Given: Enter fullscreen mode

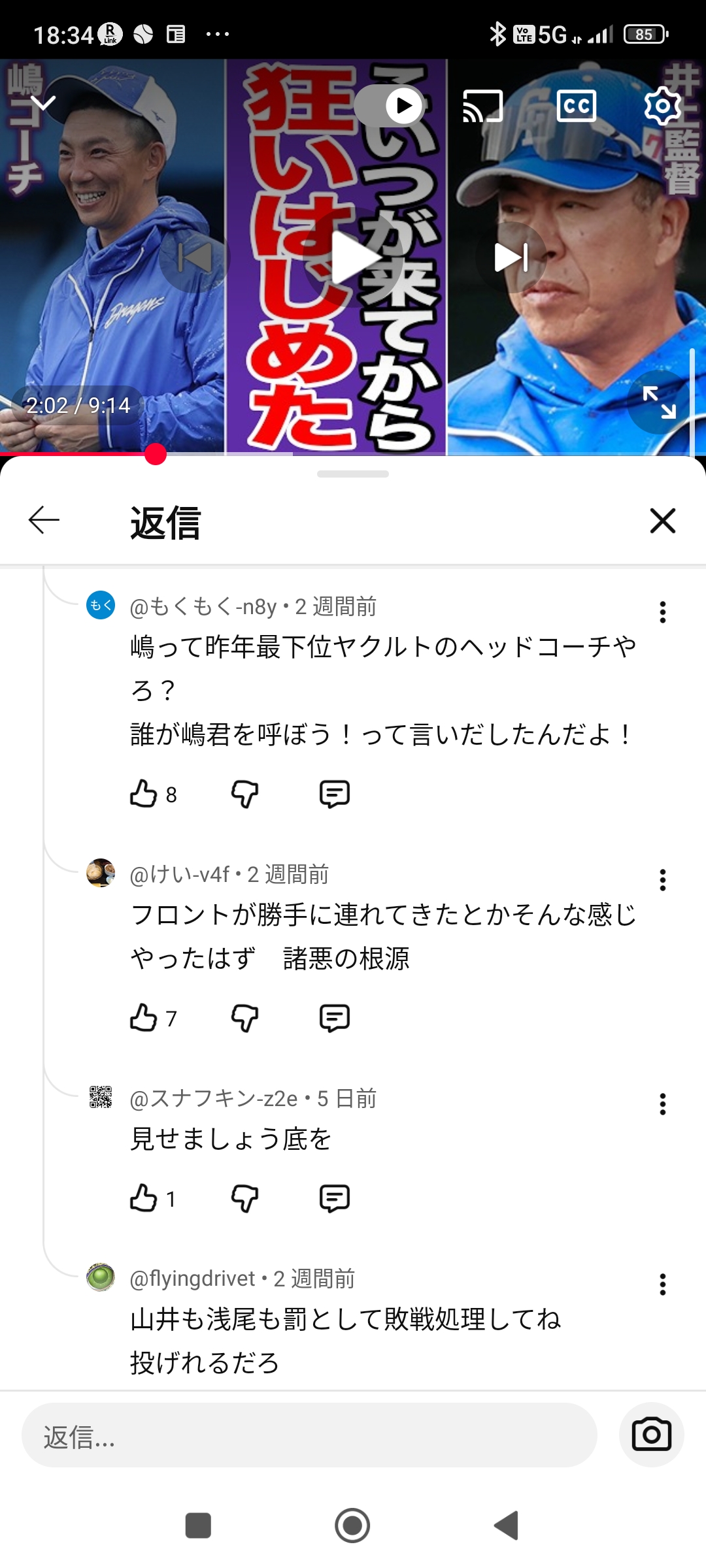Looking at the screenshot, I should click(x=659, y=402).
